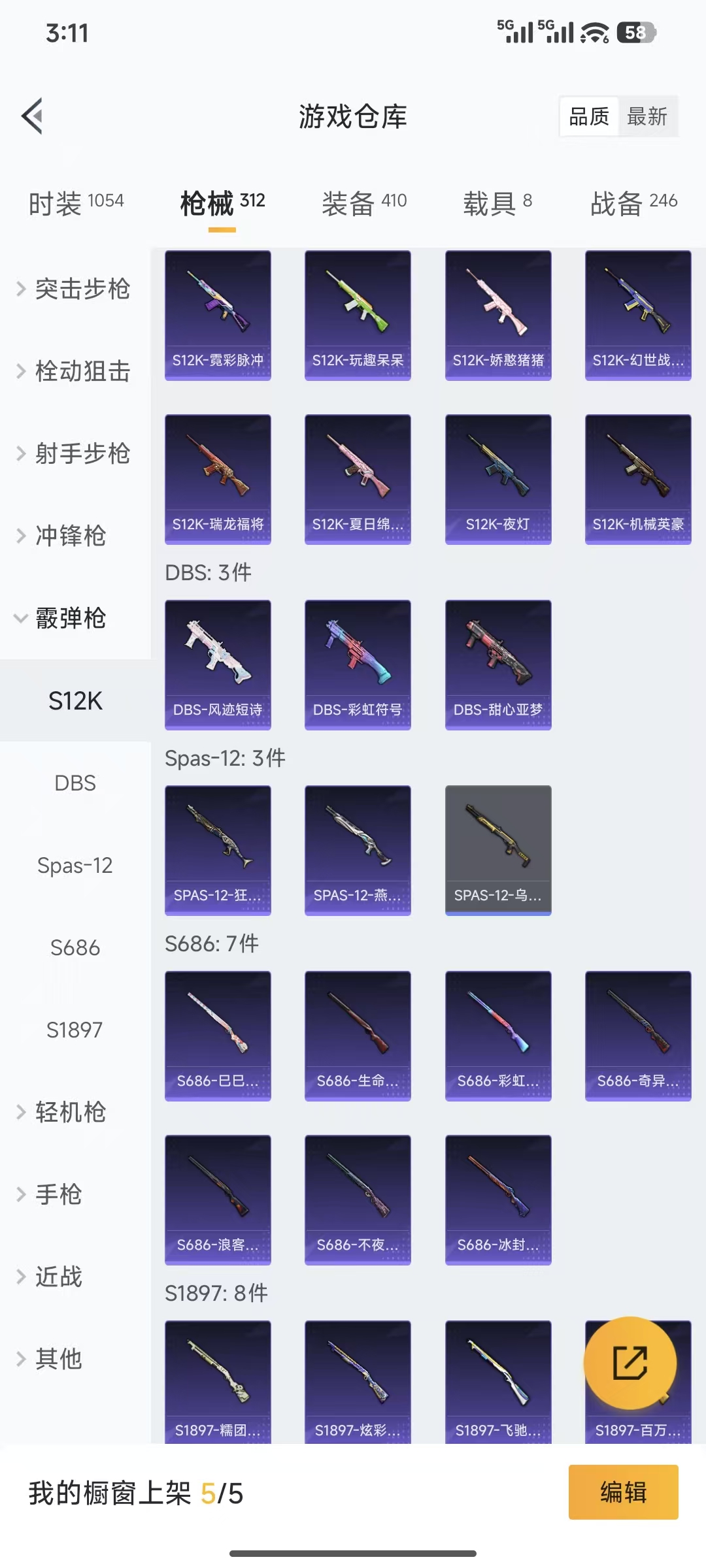Viewport: 706px width, 1568px height.
Task: Open the S12K-霓彩脉冲 skin
Action: click(x=218, y=315)
